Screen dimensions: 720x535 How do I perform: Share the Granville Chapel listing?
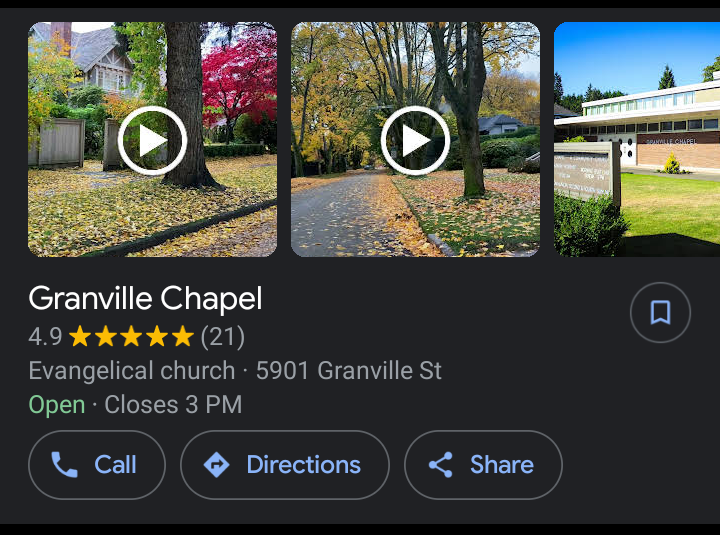[x=483, y=465]
